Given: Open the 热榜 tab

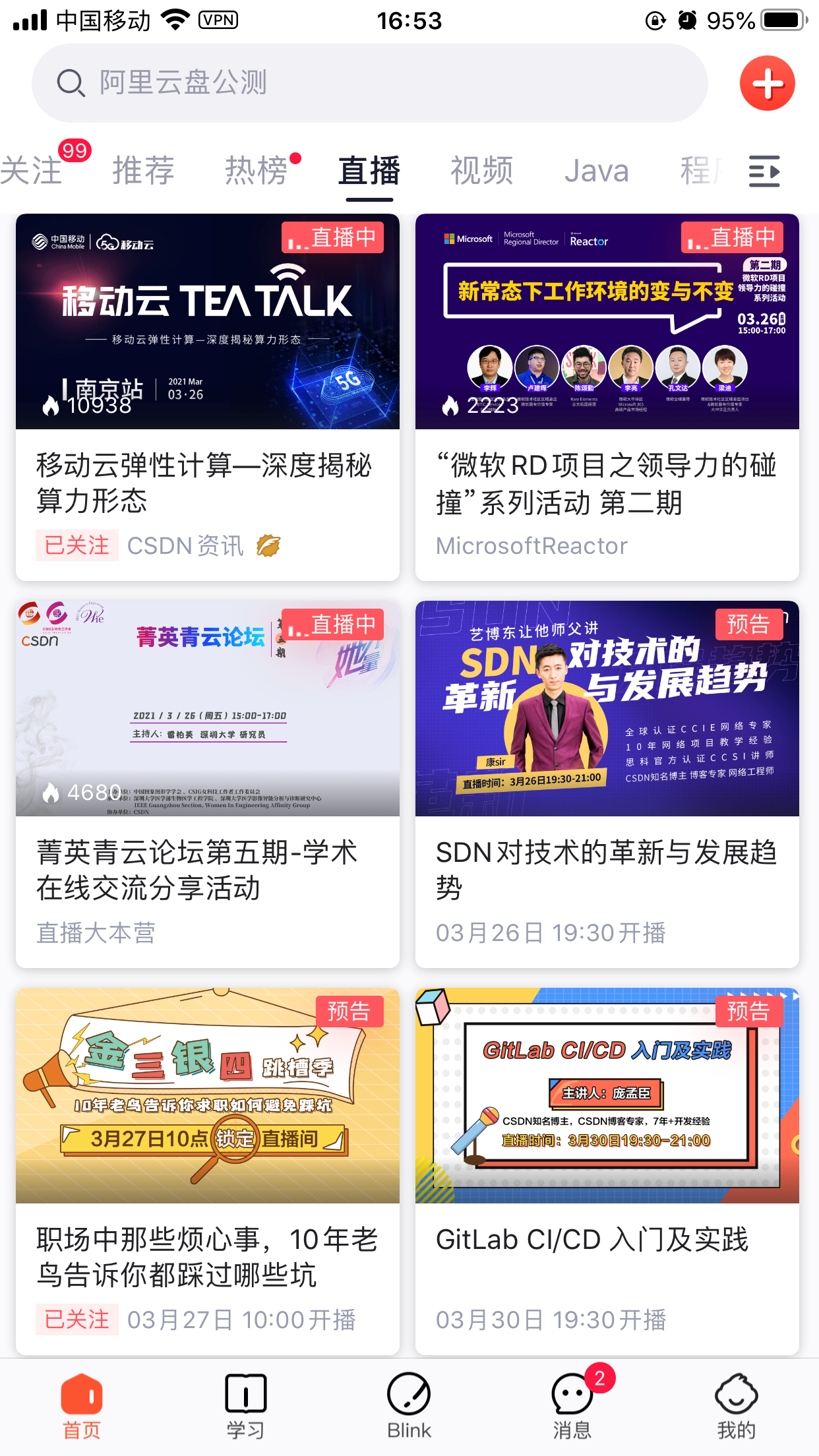Looking at the screenshot, I should 257,171.
